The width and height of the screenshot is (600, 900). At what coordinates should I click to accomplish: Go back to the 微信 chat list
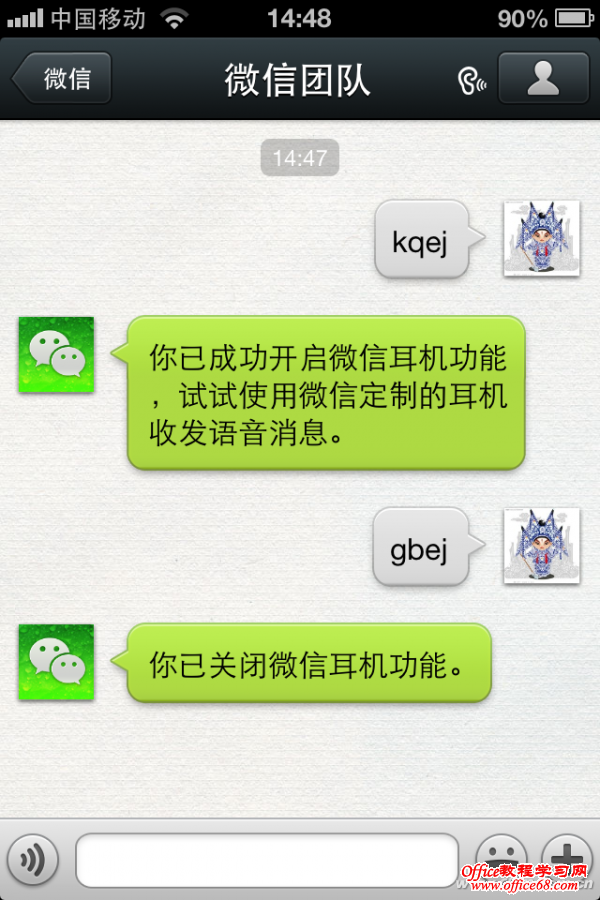[62, 79]
